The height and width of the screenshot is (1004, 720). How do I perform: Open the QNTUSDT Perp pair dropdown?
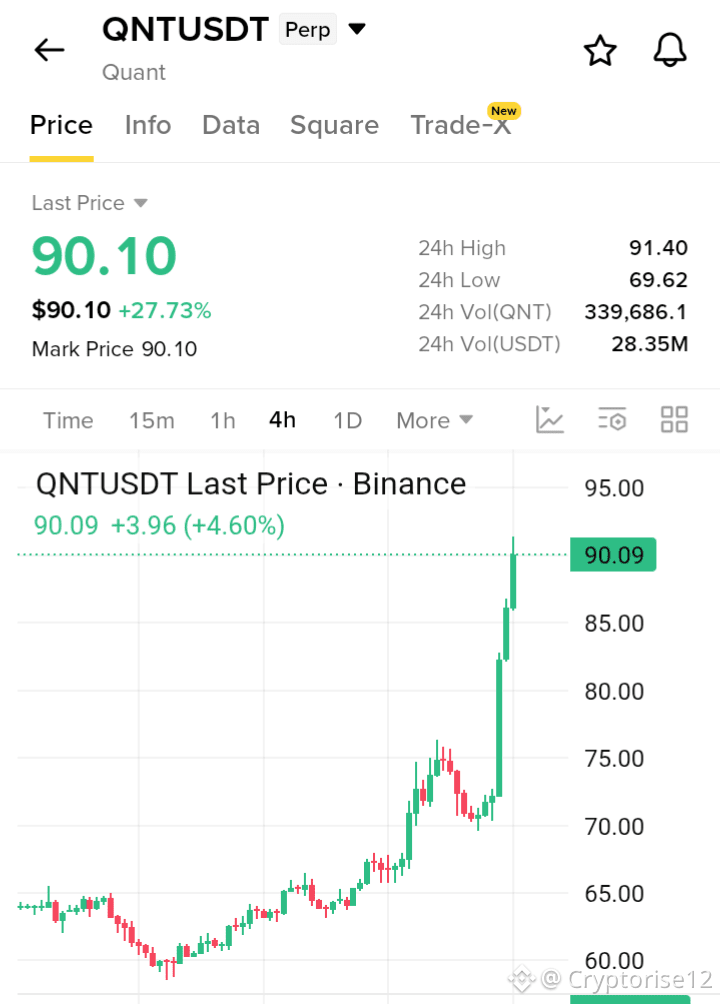click(x=357, y=29)
